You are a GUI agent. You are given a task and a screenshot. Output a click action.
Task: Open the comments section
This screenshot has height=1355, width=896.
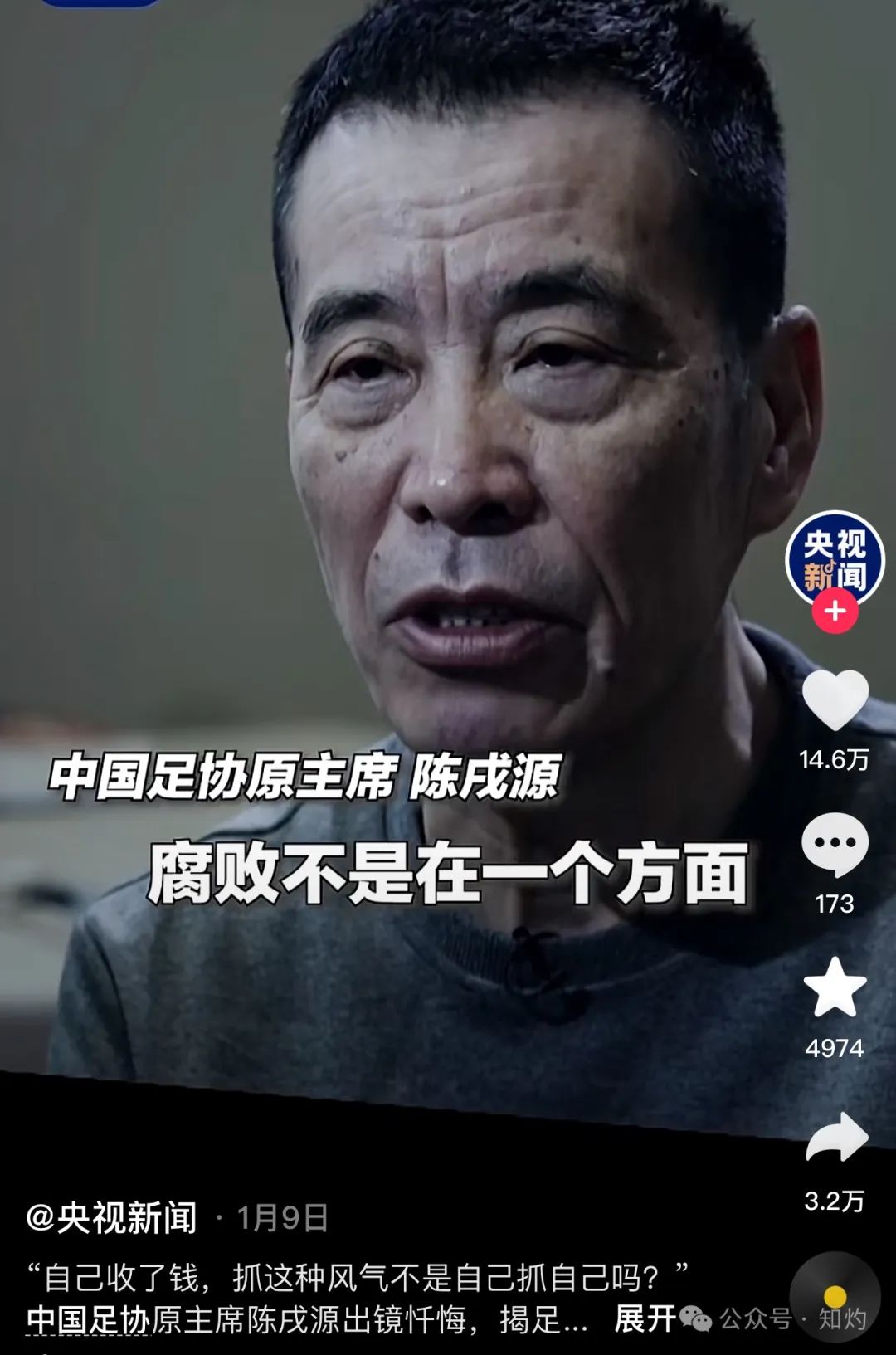point(835,844)
